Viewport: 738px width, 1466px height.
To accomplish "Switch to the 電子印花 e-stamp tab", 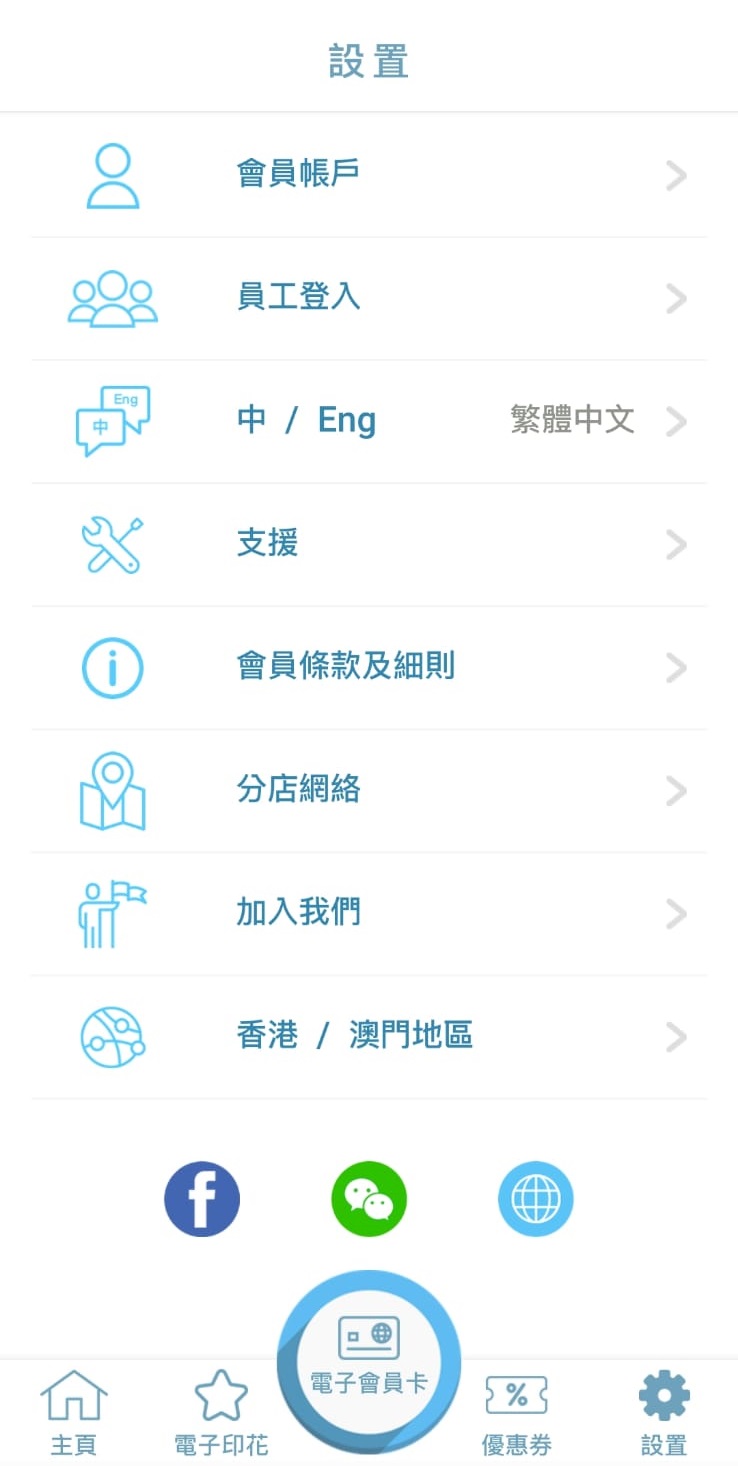I will click(x=221, y=1412).
